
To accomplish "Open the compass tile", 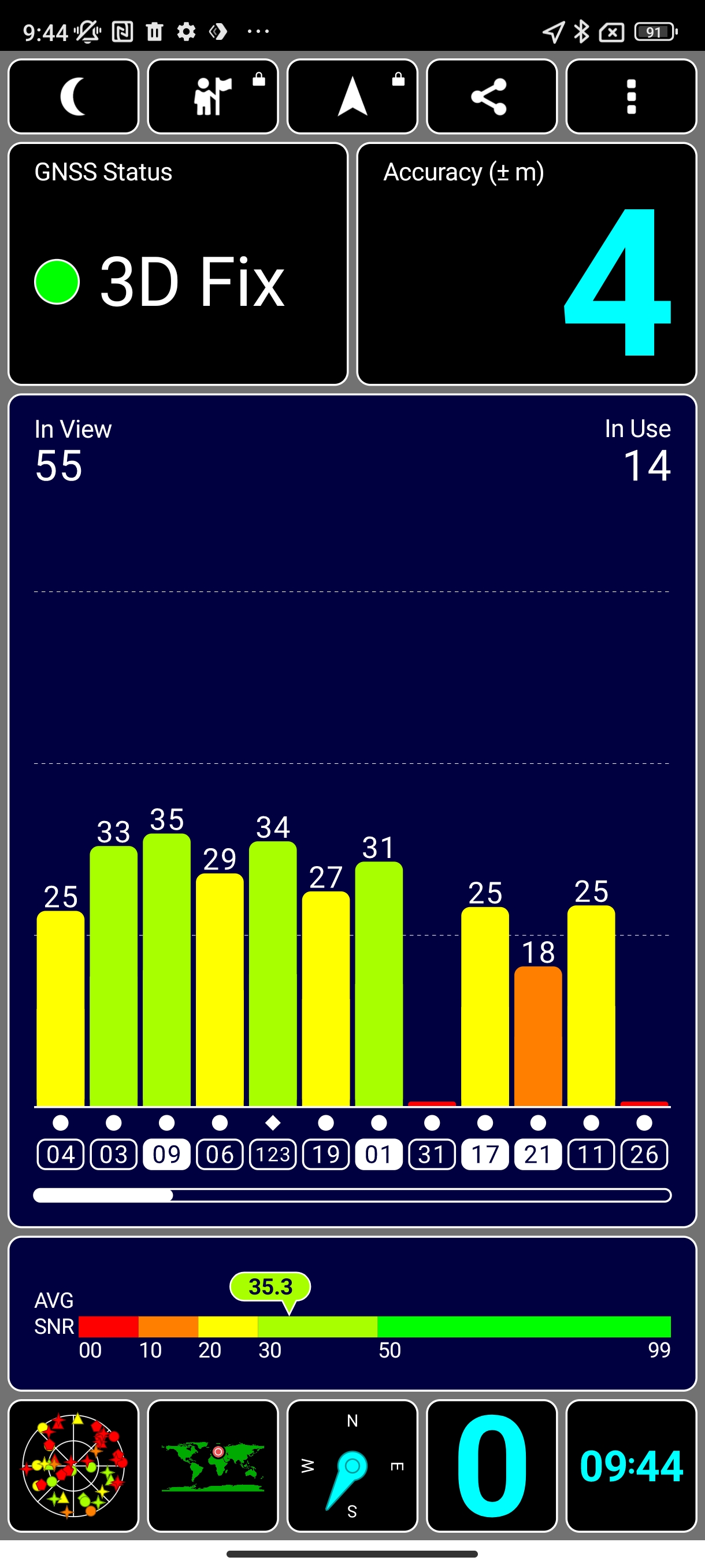I will point(352,1465).
